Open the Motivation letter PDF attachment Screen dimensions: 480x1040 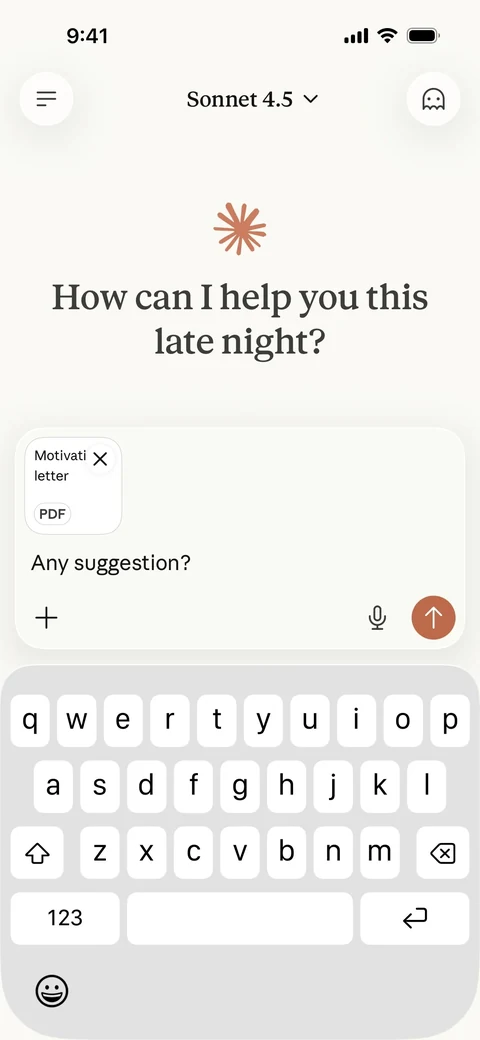pyautogui.click(x=74, y=486)
